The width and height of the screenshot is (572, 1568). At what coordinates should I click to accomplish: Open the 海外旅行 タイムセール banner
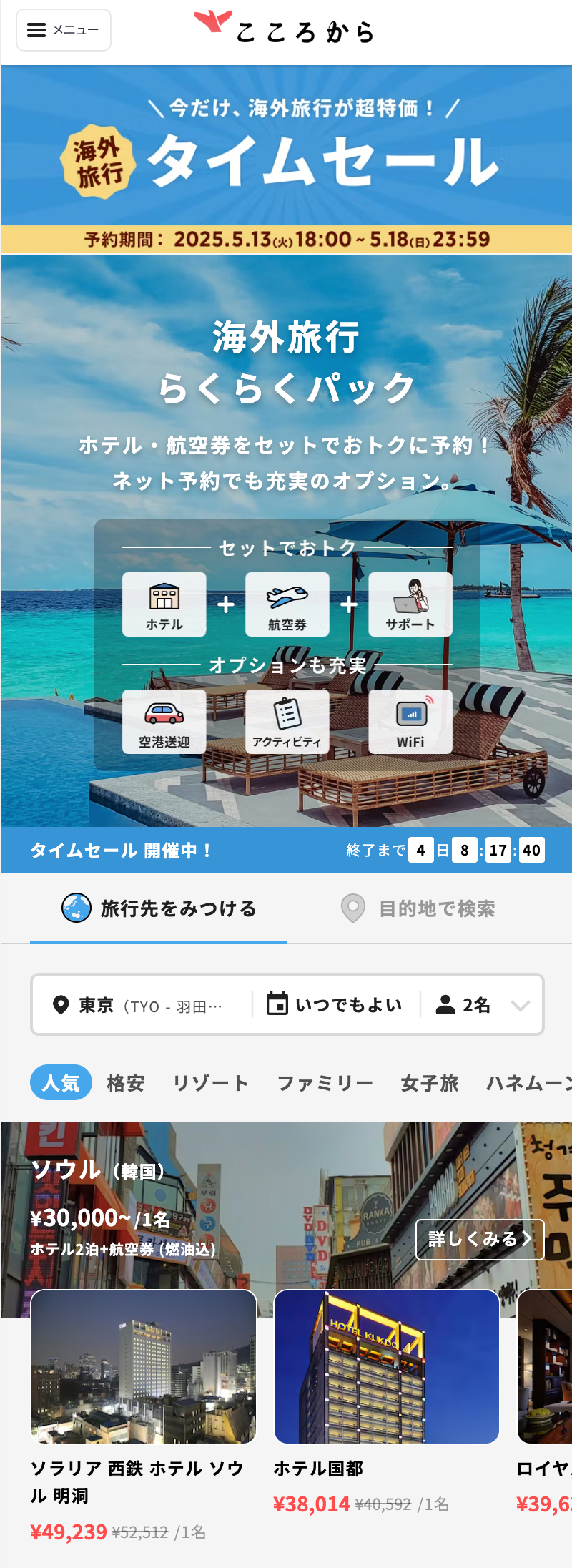pos(286,159)
